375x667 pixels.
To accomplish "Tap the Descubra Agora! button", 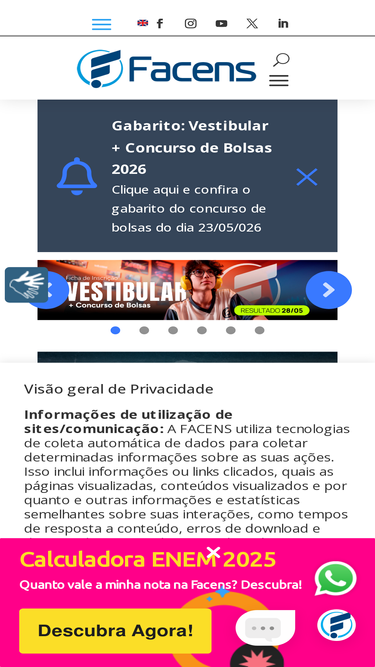I will point(115,631).
